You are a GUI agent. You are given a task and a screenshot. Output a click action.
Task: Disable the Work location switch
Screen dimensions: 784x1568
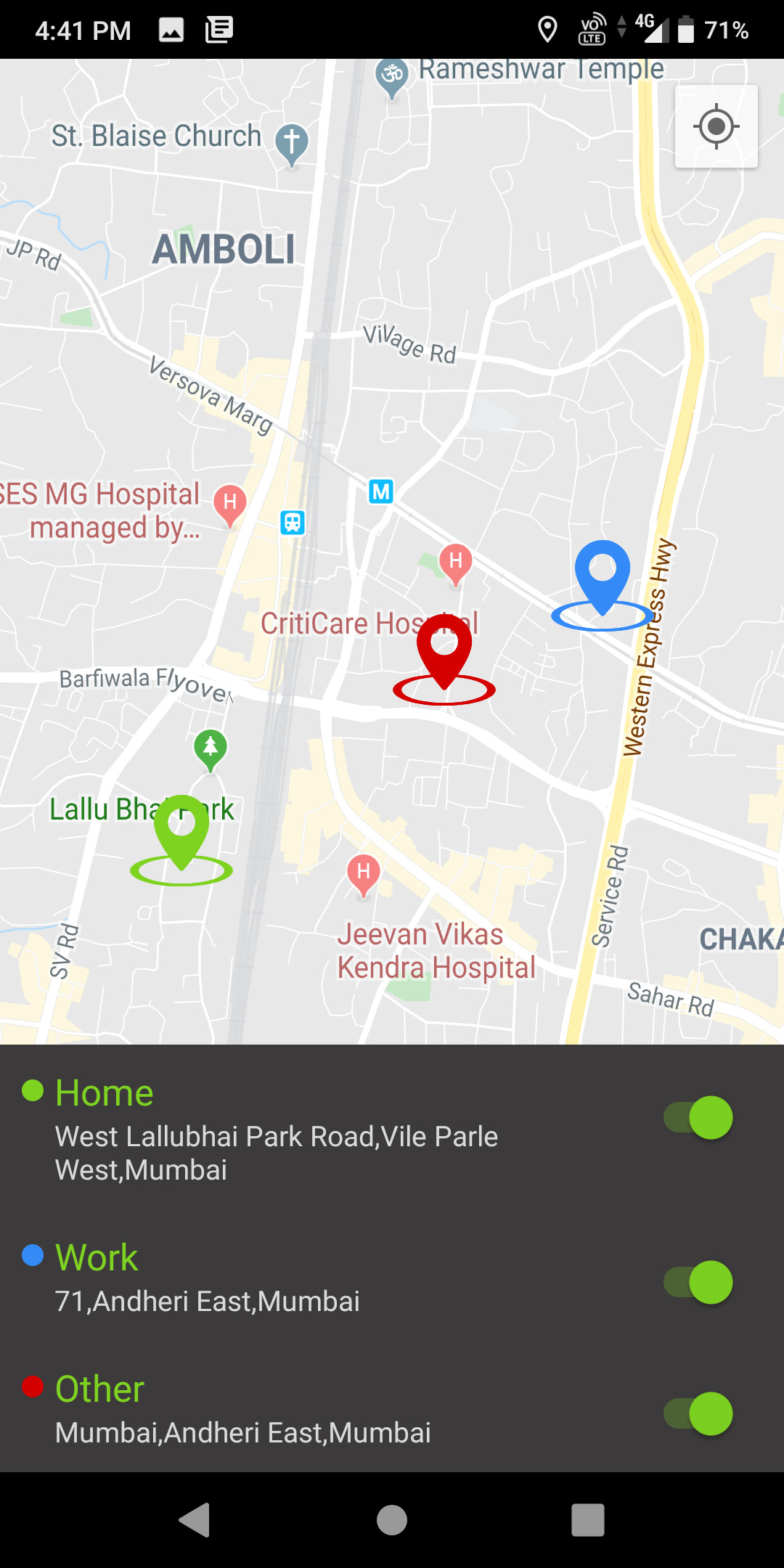[x=698, y=1283]
